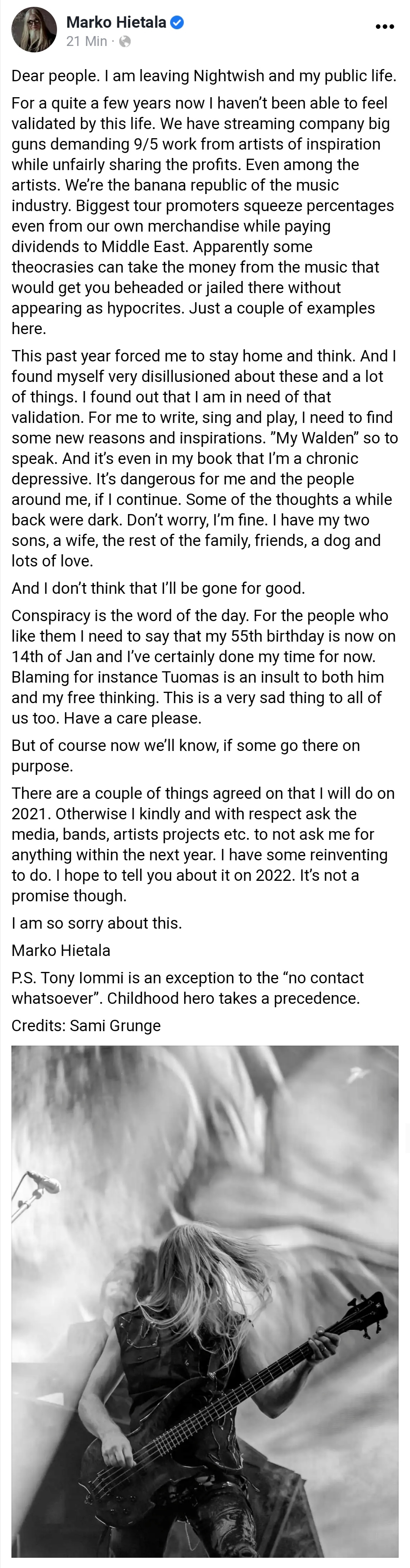Open Marko Hietala's profile picture
410x1568 pixels.
[x=34, y=30]
